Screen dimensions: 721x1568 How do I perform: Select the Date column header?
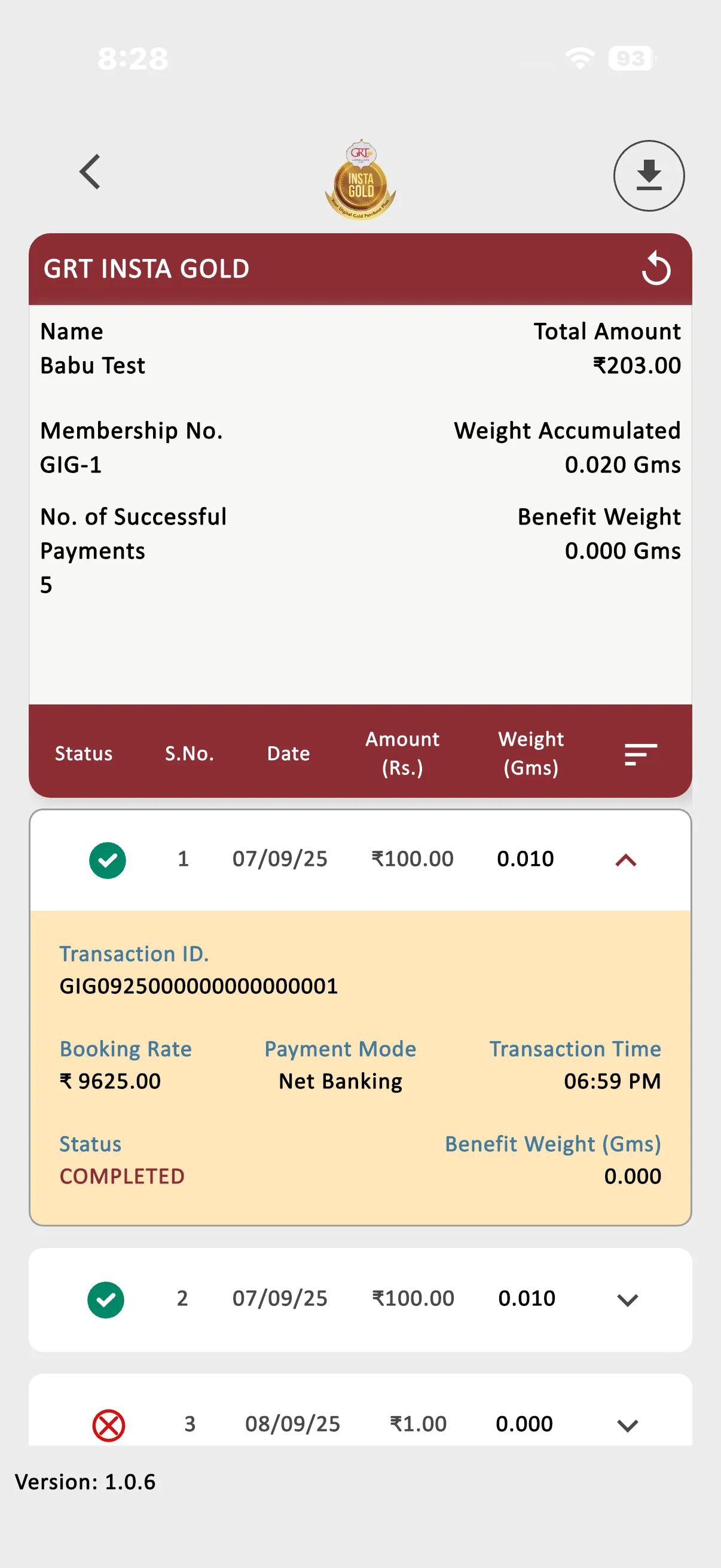point(288,754)
